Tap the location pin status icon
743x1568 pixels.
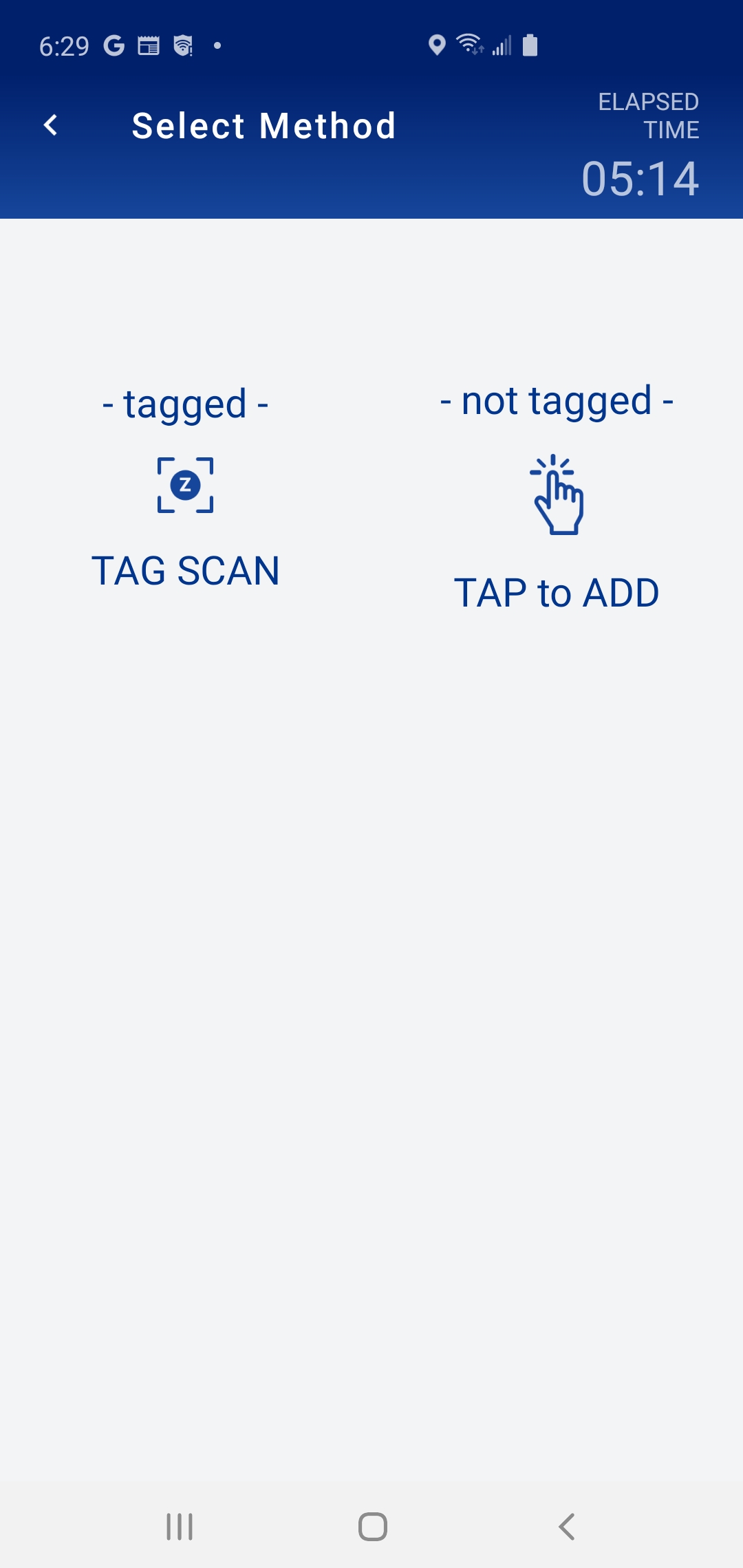tap(438, 45)
